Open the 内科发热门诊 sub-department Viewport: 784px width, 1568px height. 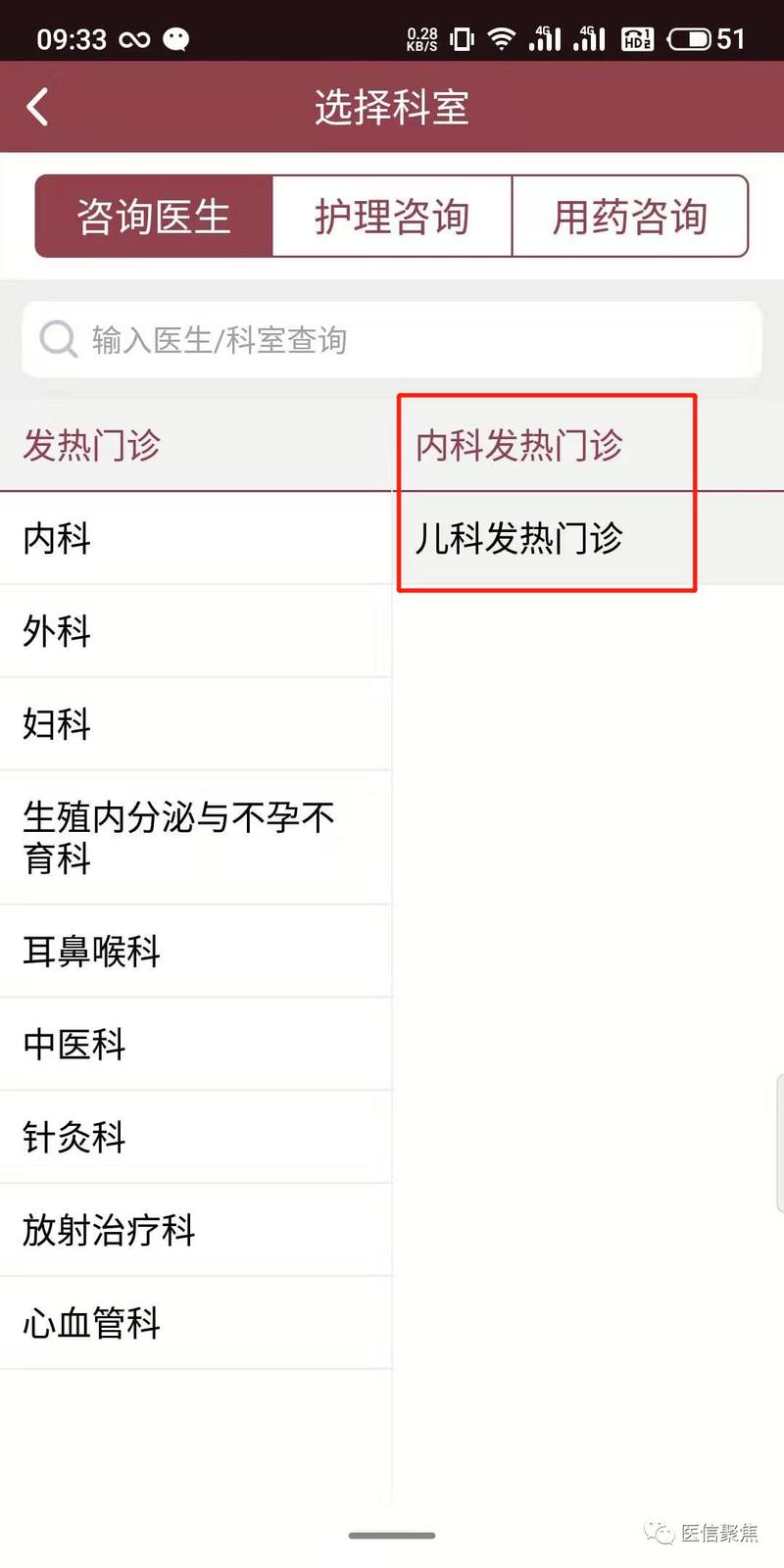pyautogui.click(x=588, y=445)
